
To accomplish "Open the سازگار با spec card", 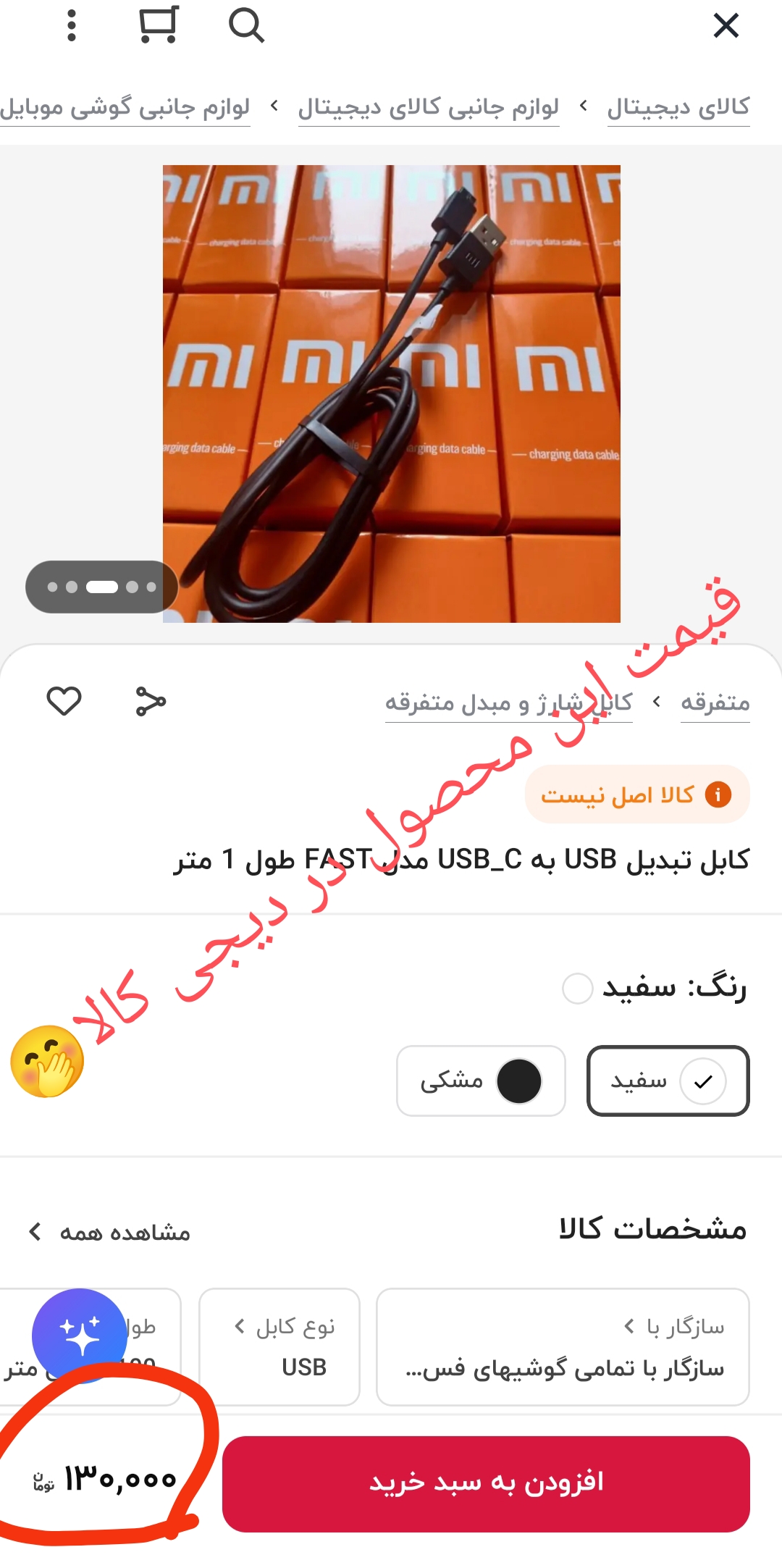I will (x=563, y=1346).
